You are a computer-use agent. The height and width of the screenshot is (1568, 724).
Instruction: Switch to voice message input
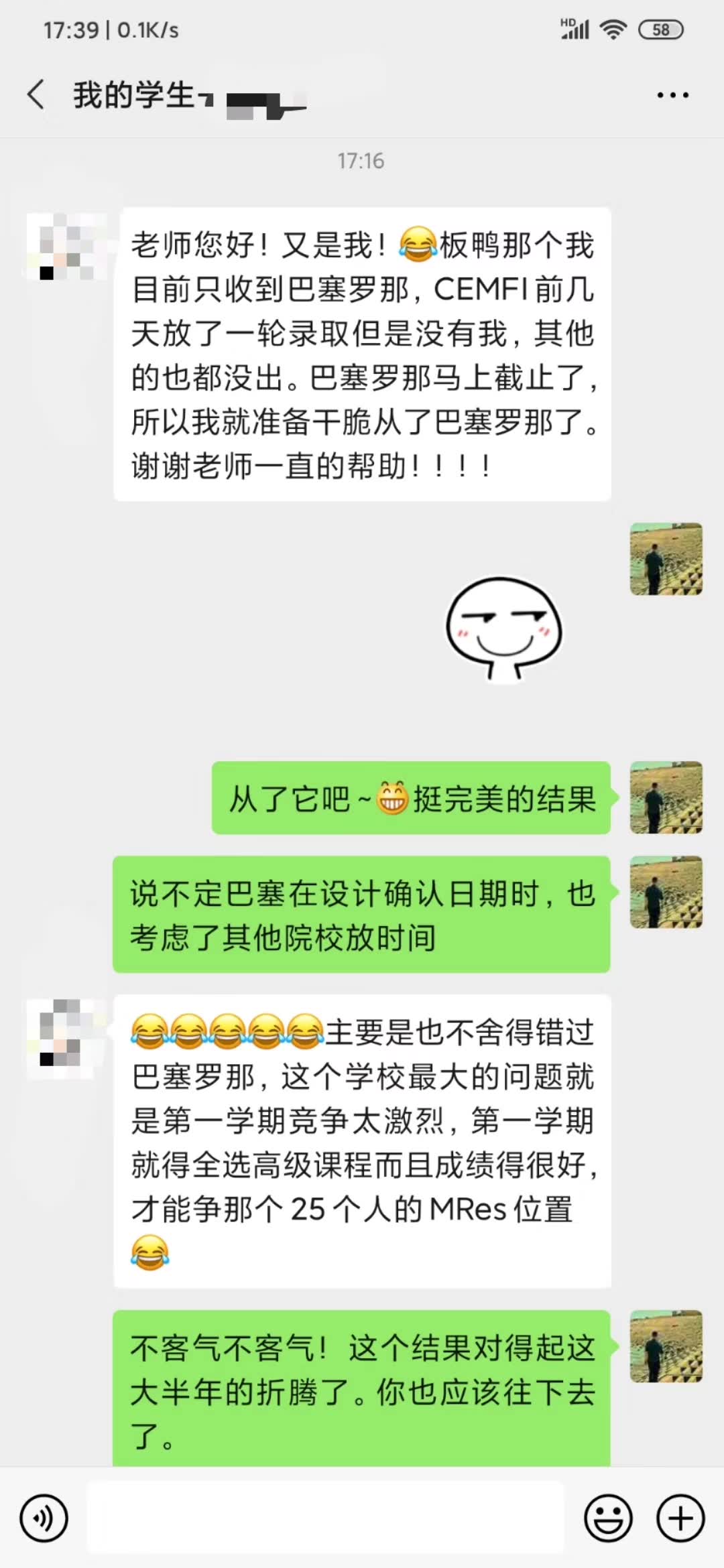pos(44,1518)
